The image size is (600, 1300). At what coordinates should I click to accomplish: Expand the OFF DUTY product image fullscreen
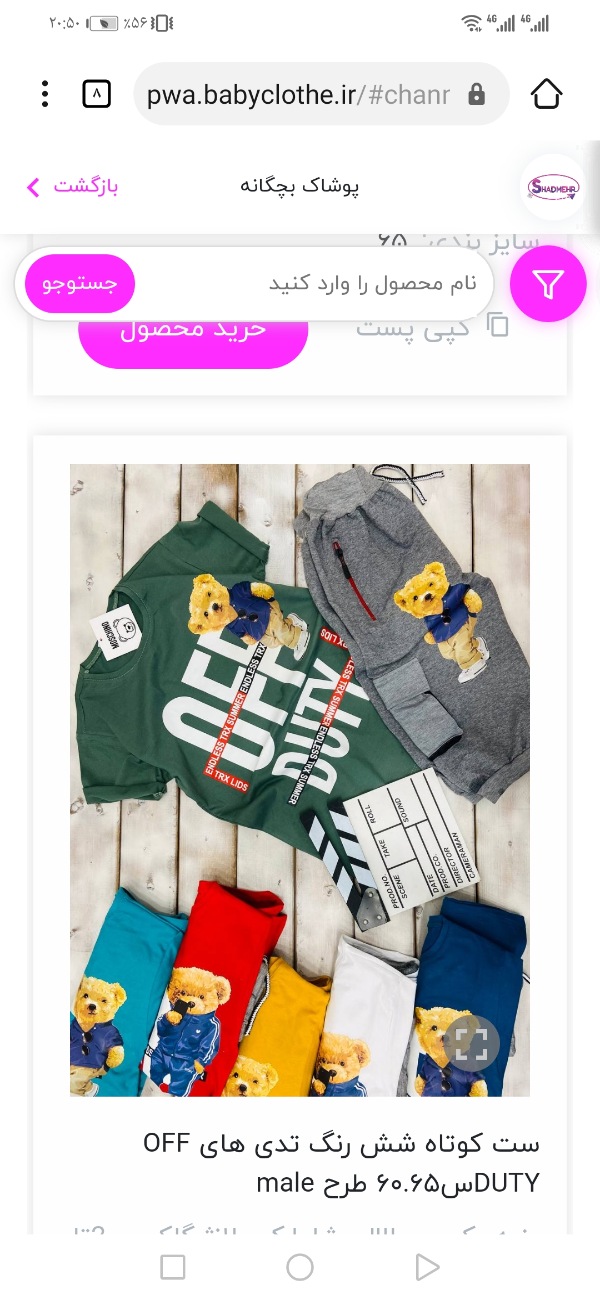[x=470, y=1044]
